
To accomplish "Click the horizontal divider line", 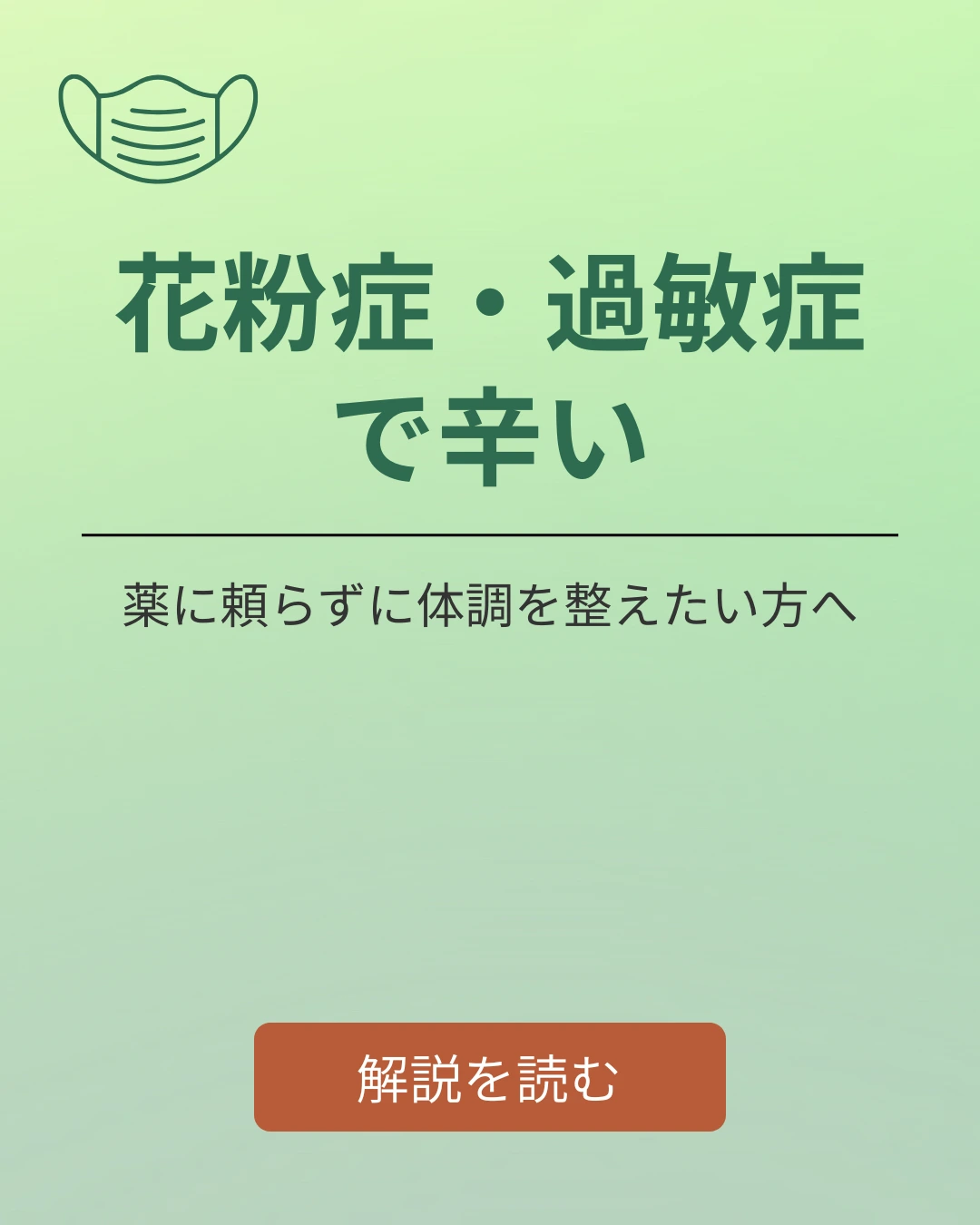I will pos(490,535).
